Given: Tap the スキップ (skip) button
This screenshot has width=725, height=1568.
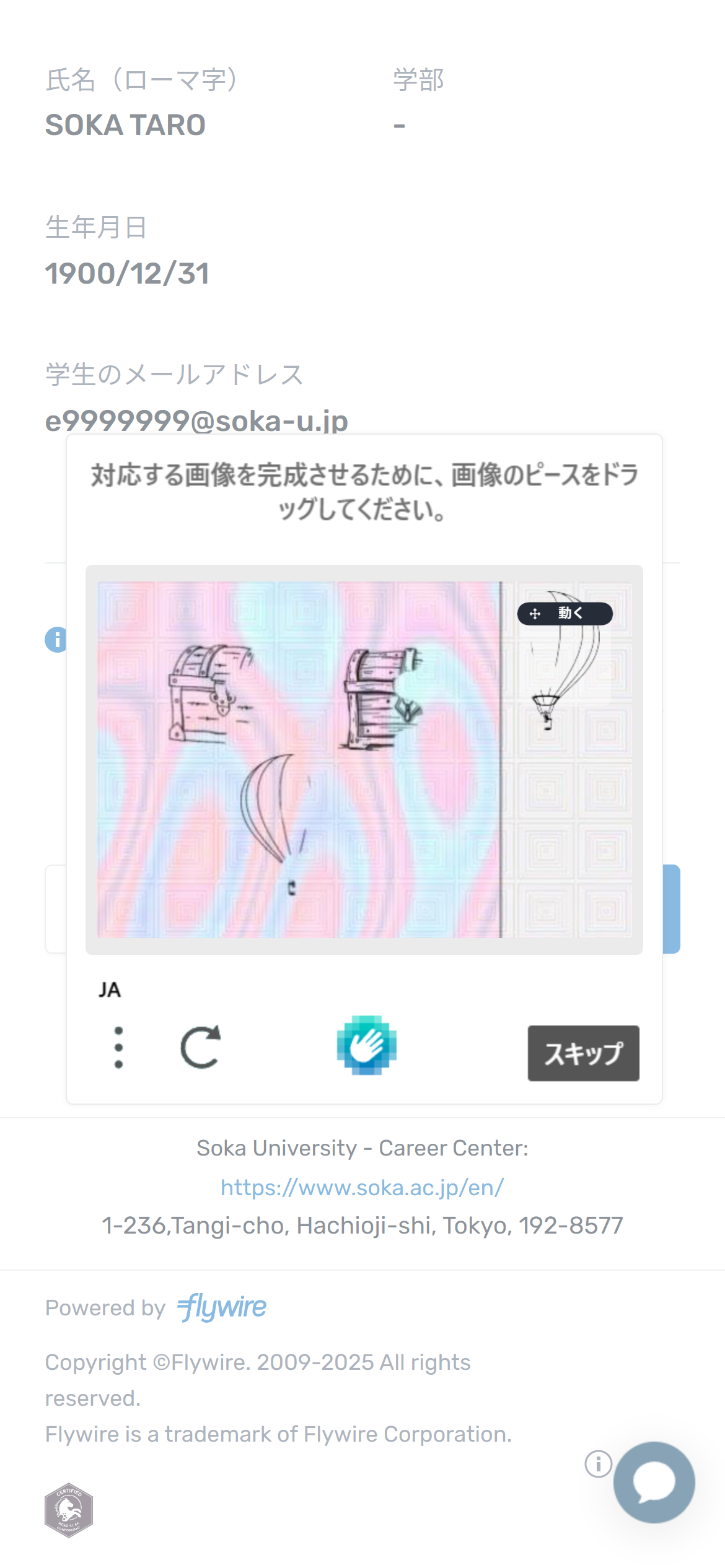Looking at the screenshot, I should (583, 1053).
